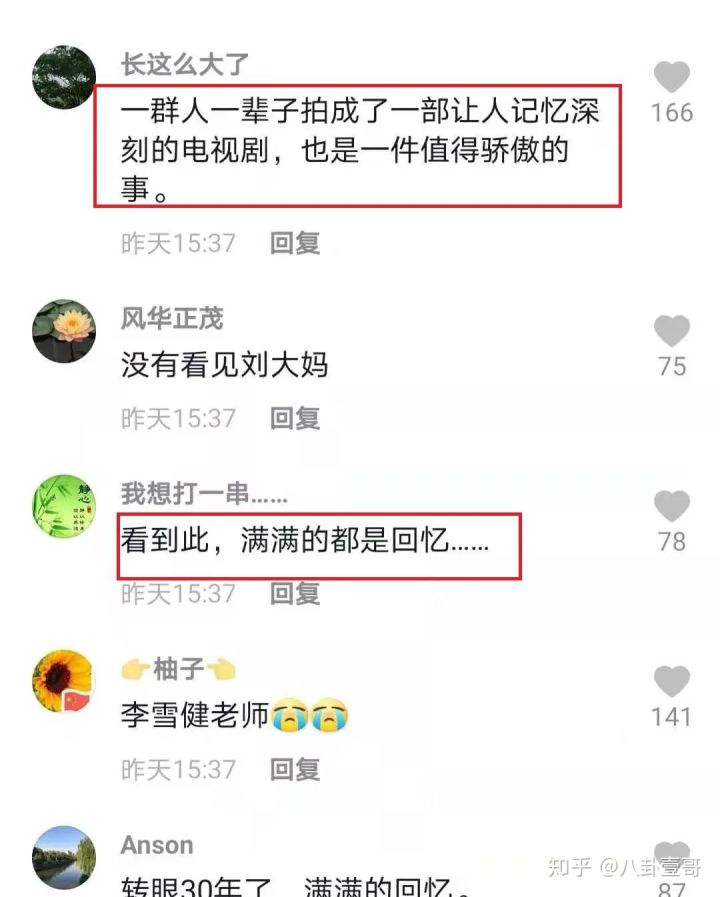The height and width of the screenshot is (897, 720).
Task: Open Anson's profile picture
Action: coord(64,857)
